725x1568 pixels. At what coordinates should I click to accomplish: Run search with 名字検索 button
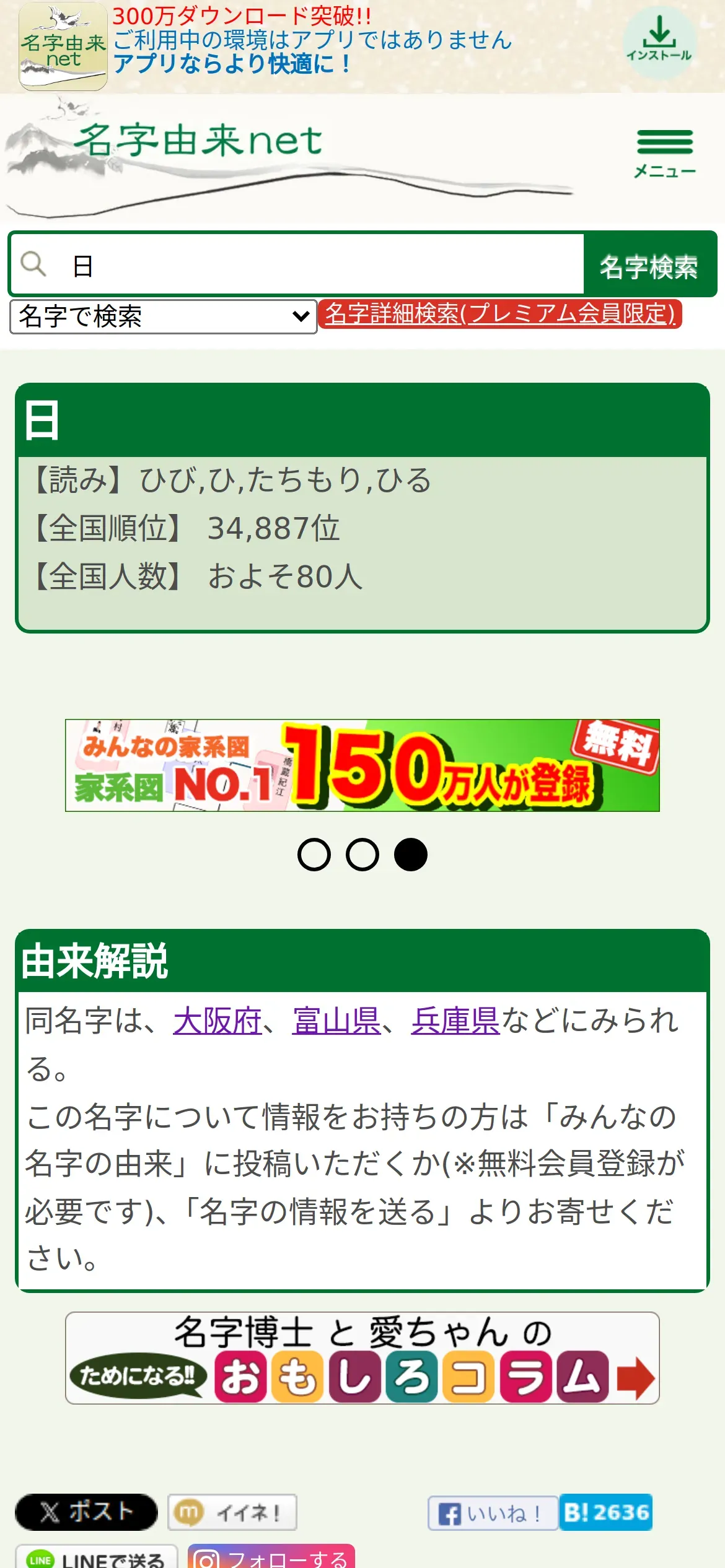pyautogui.click(x=649, y=265)
